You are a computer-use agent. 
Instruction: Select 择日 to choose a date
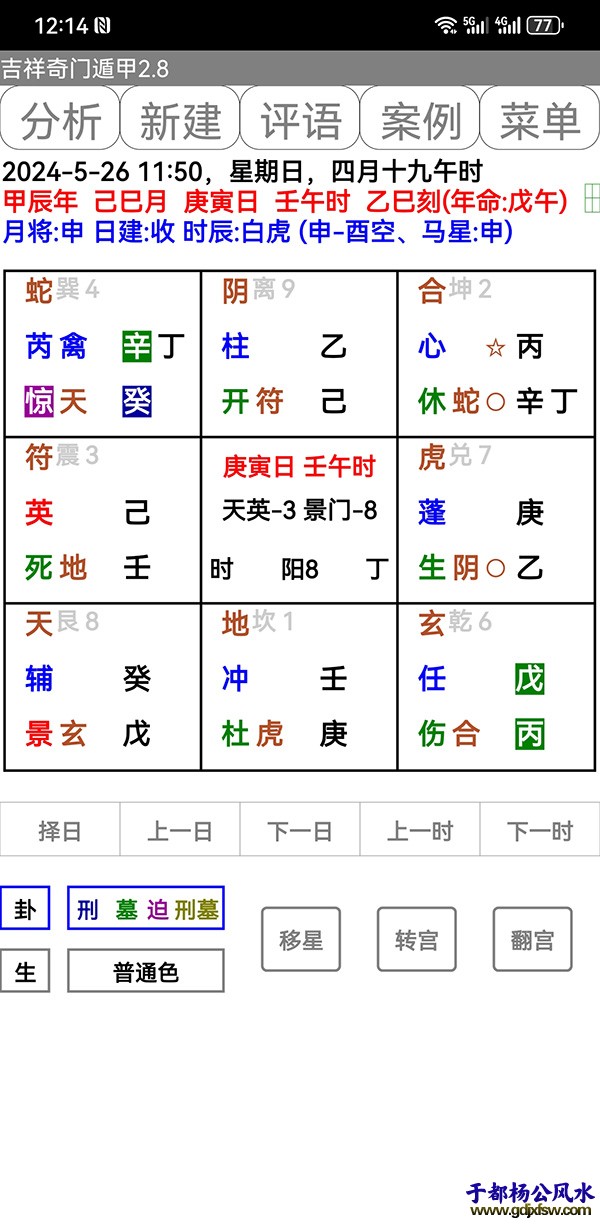(60, 830)
